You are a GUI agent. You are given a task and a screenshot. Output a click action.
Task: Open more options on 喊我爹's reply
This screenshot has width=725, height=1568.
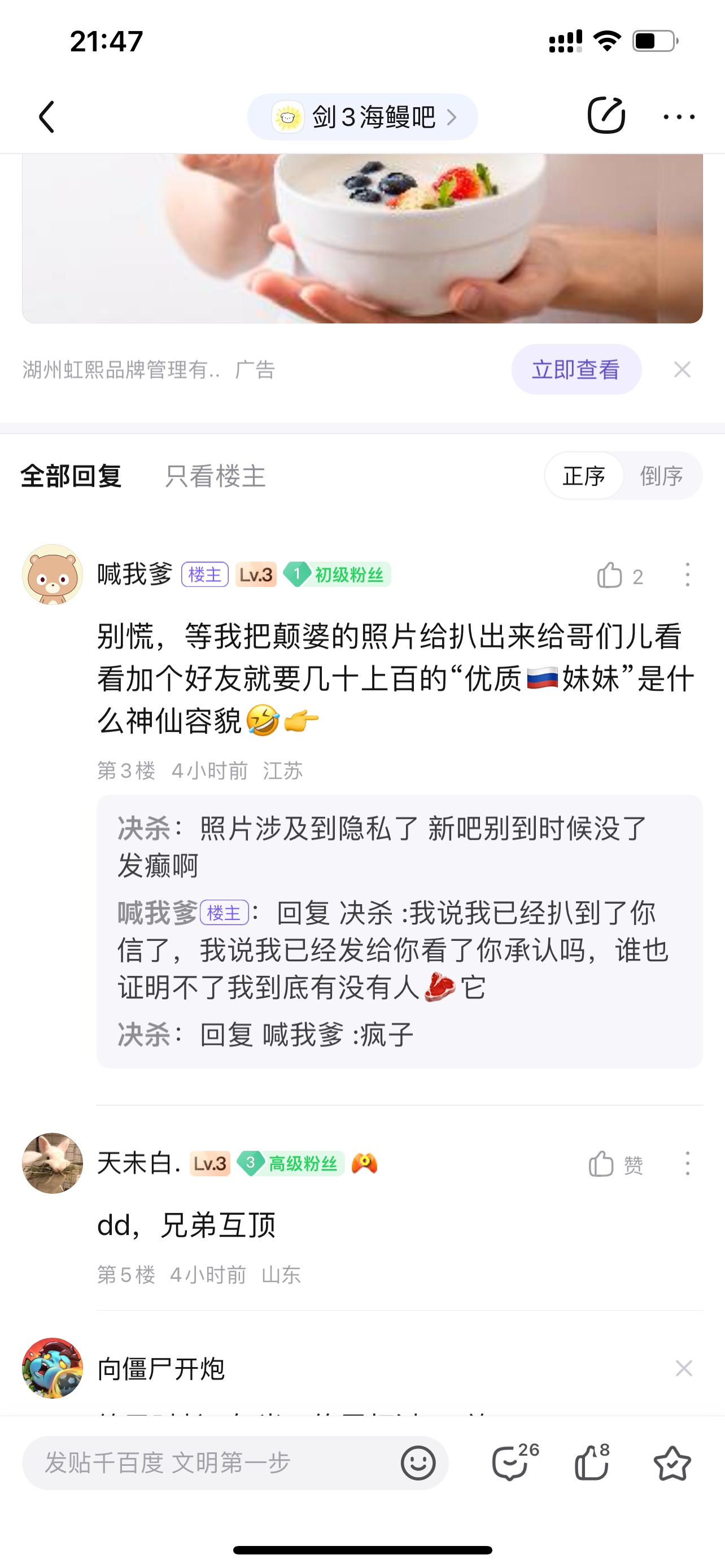[687, 575]
